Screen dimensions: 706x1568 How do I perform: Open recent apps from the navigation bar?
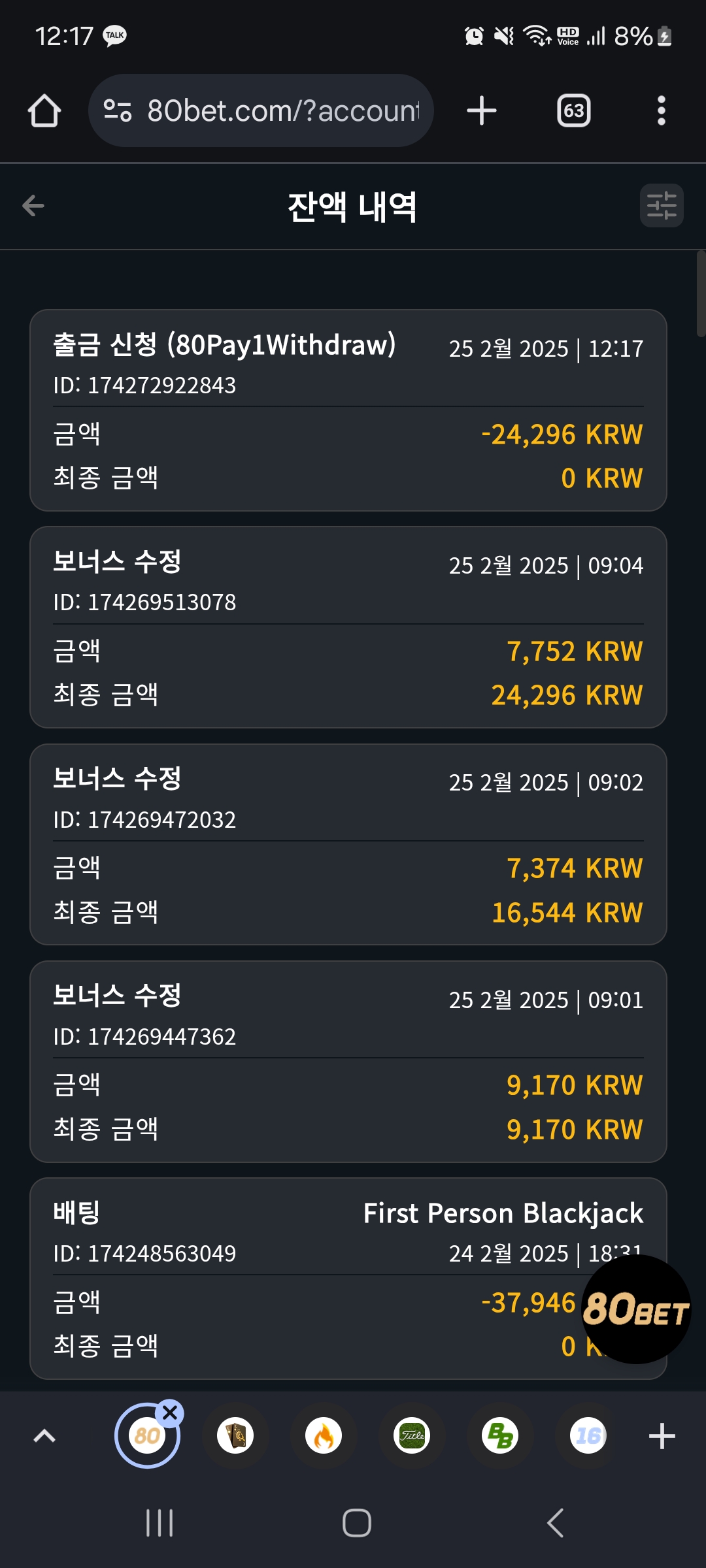[160, 1523]
